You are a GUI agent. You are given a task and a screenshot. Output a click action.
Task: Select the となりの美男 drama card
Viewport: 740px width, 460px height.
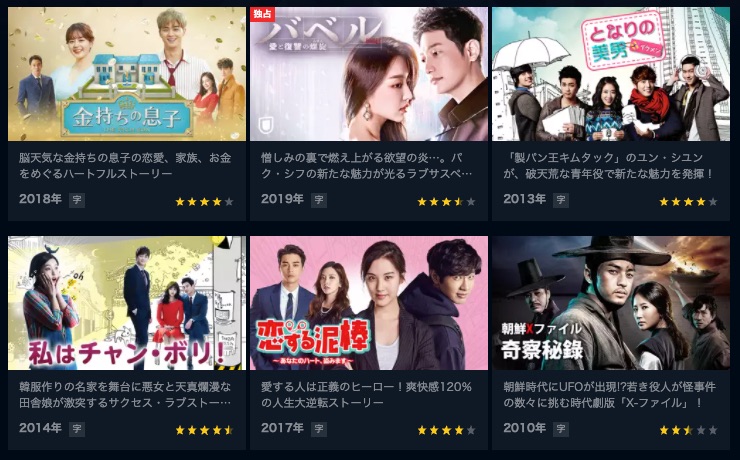[611, 75]
